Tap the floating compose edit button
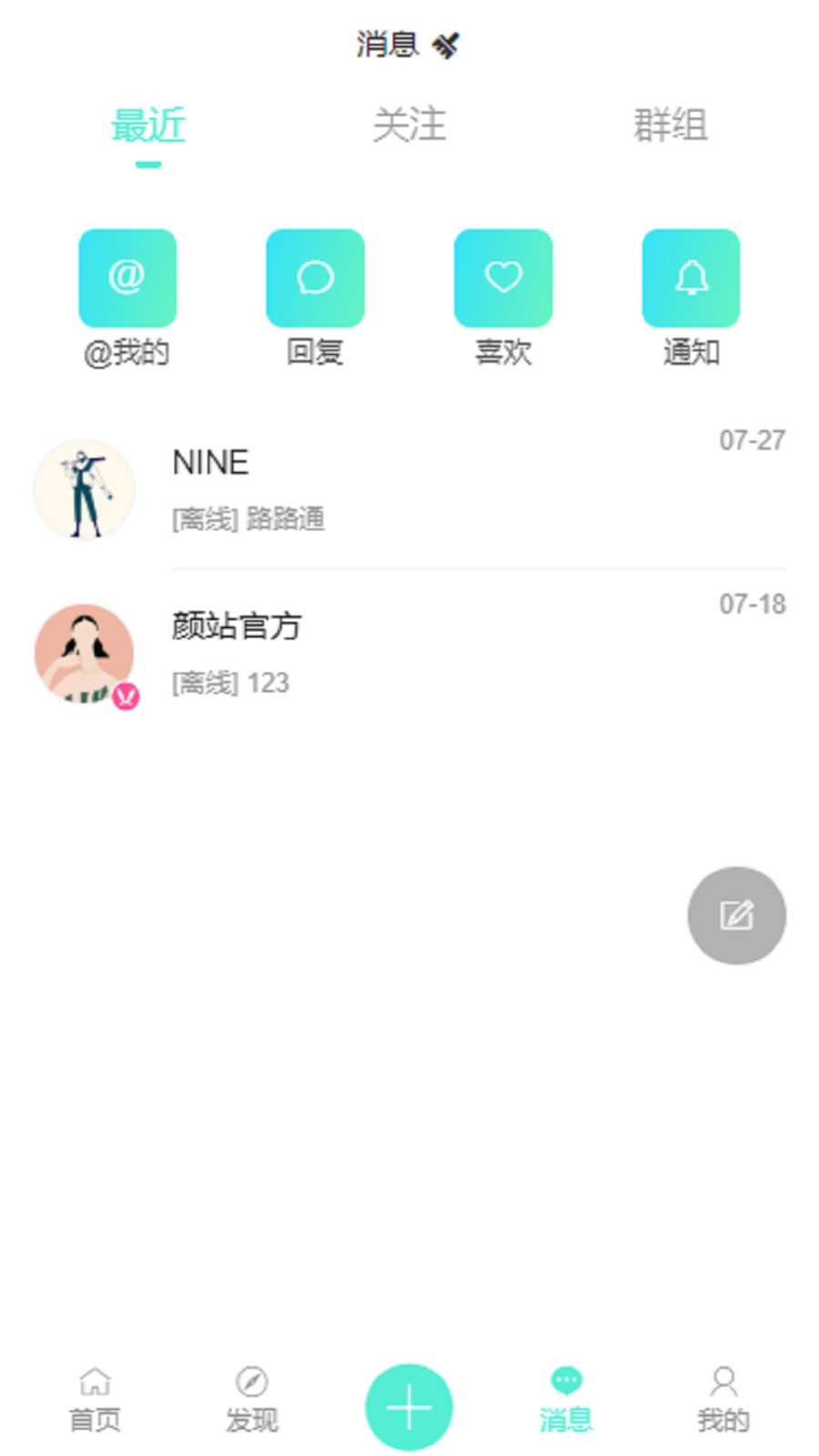819x1456 pixels. (736, 915)
